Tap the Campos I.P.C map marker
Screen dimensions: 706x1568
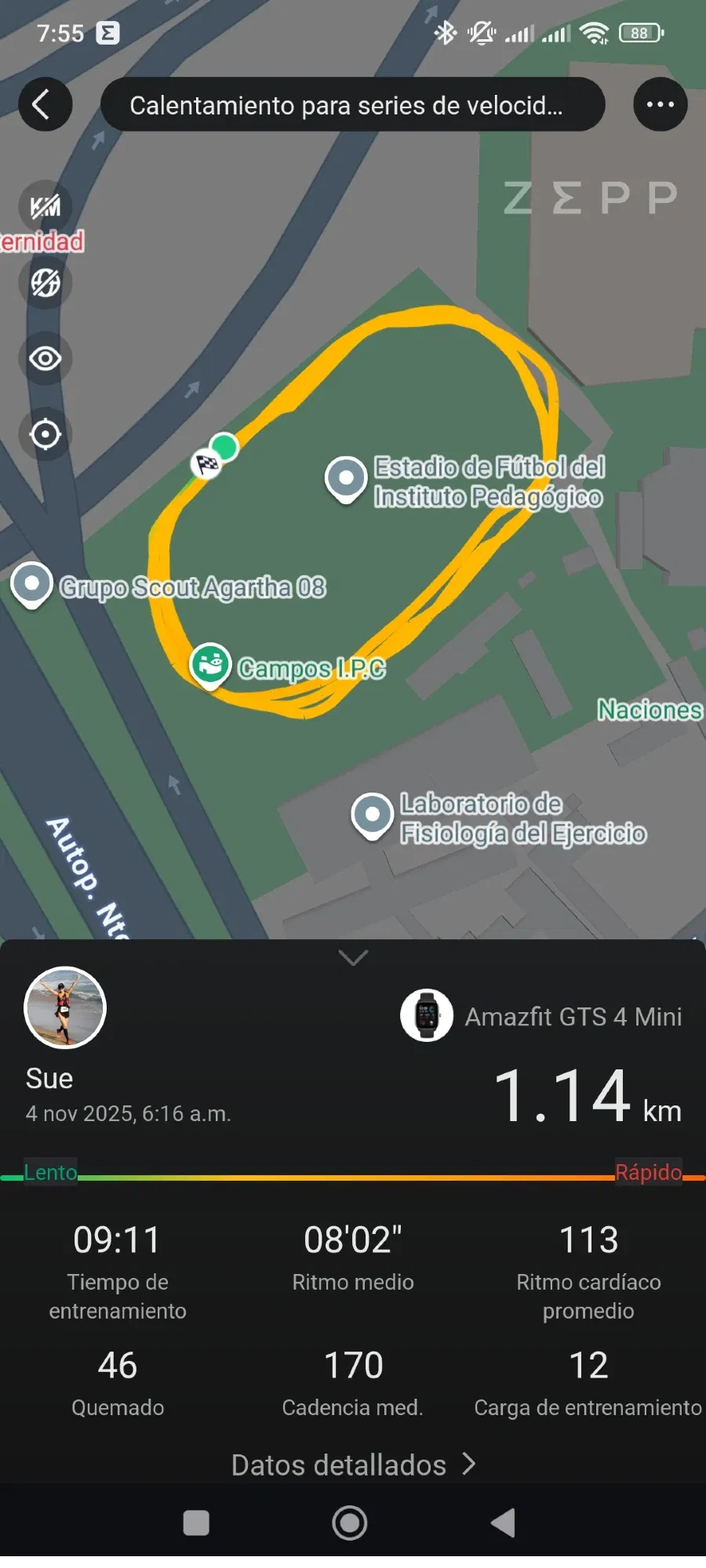coord(210,665)
